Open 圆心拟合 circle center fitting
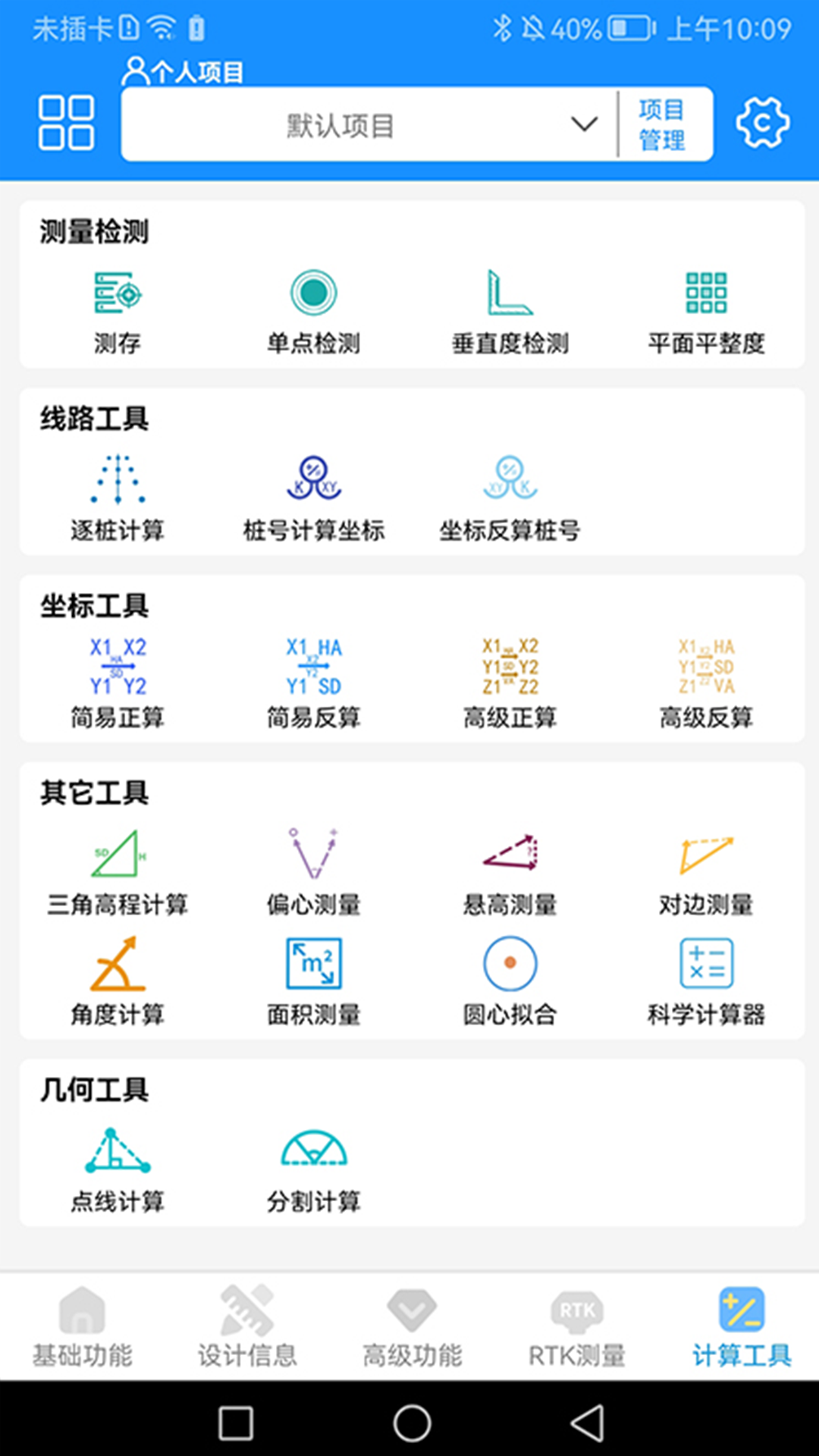 tap(510, 978)
